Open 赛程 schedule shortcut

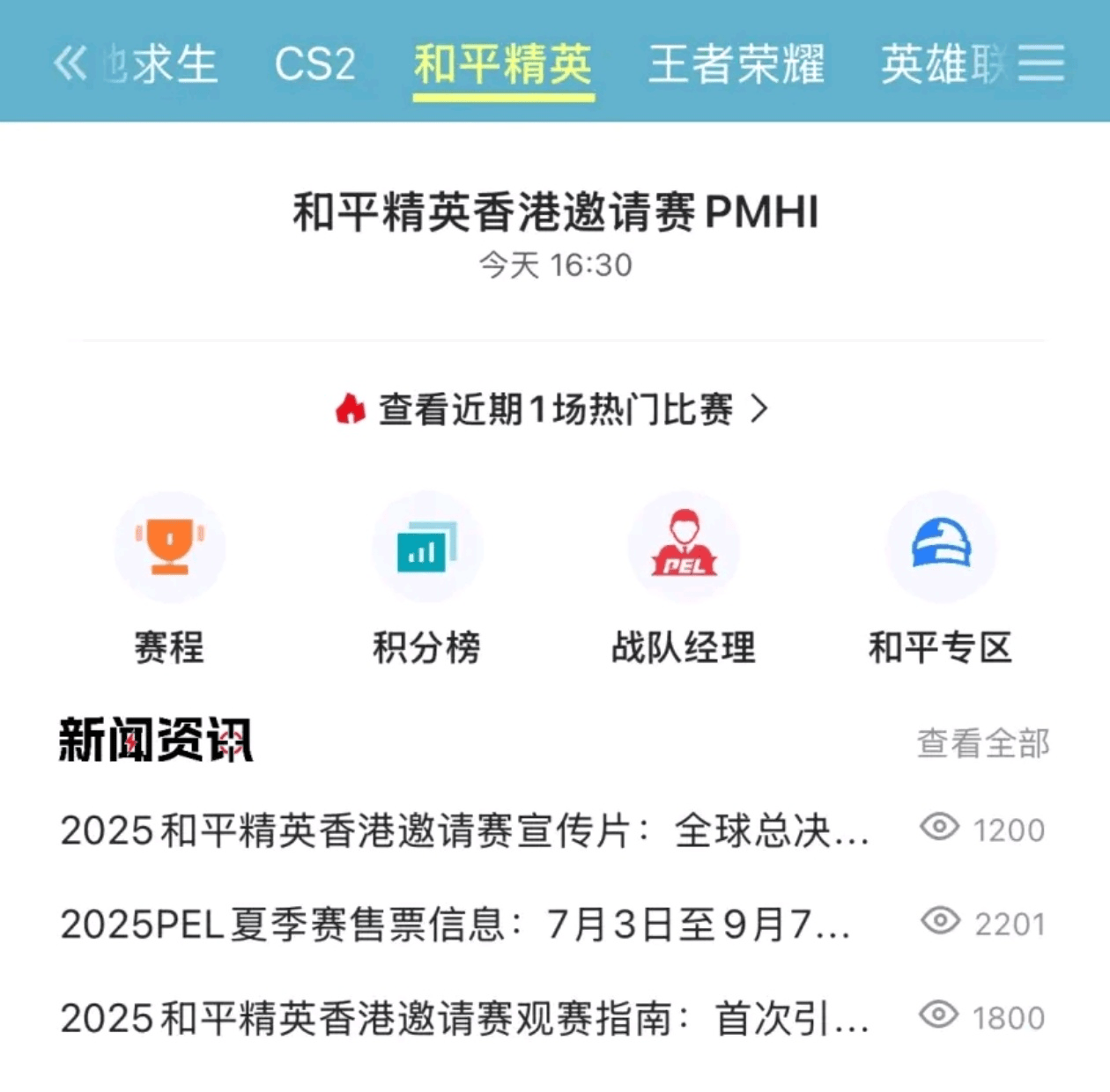click(169, 579)
